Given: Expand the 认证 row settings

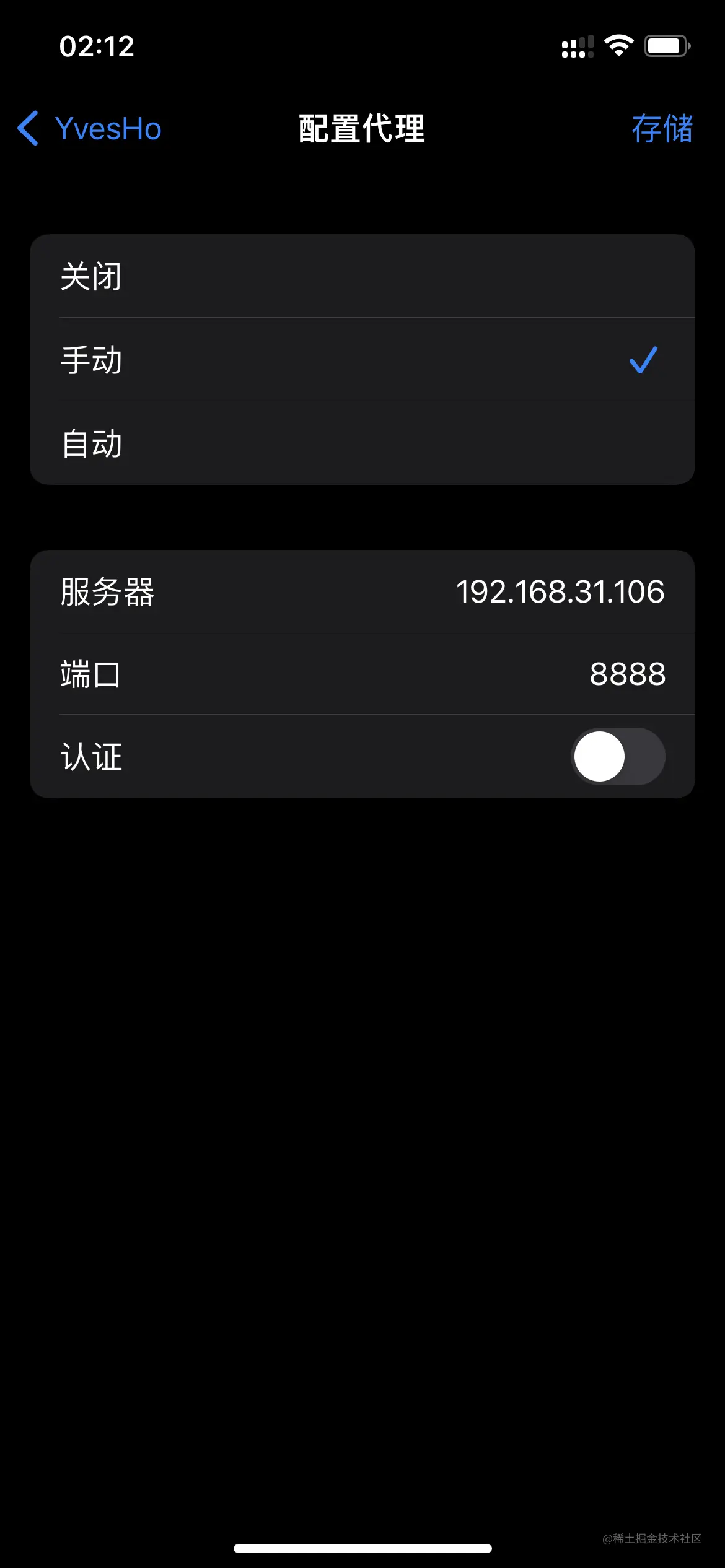Looking at the screenshot, I should point(248,756).
